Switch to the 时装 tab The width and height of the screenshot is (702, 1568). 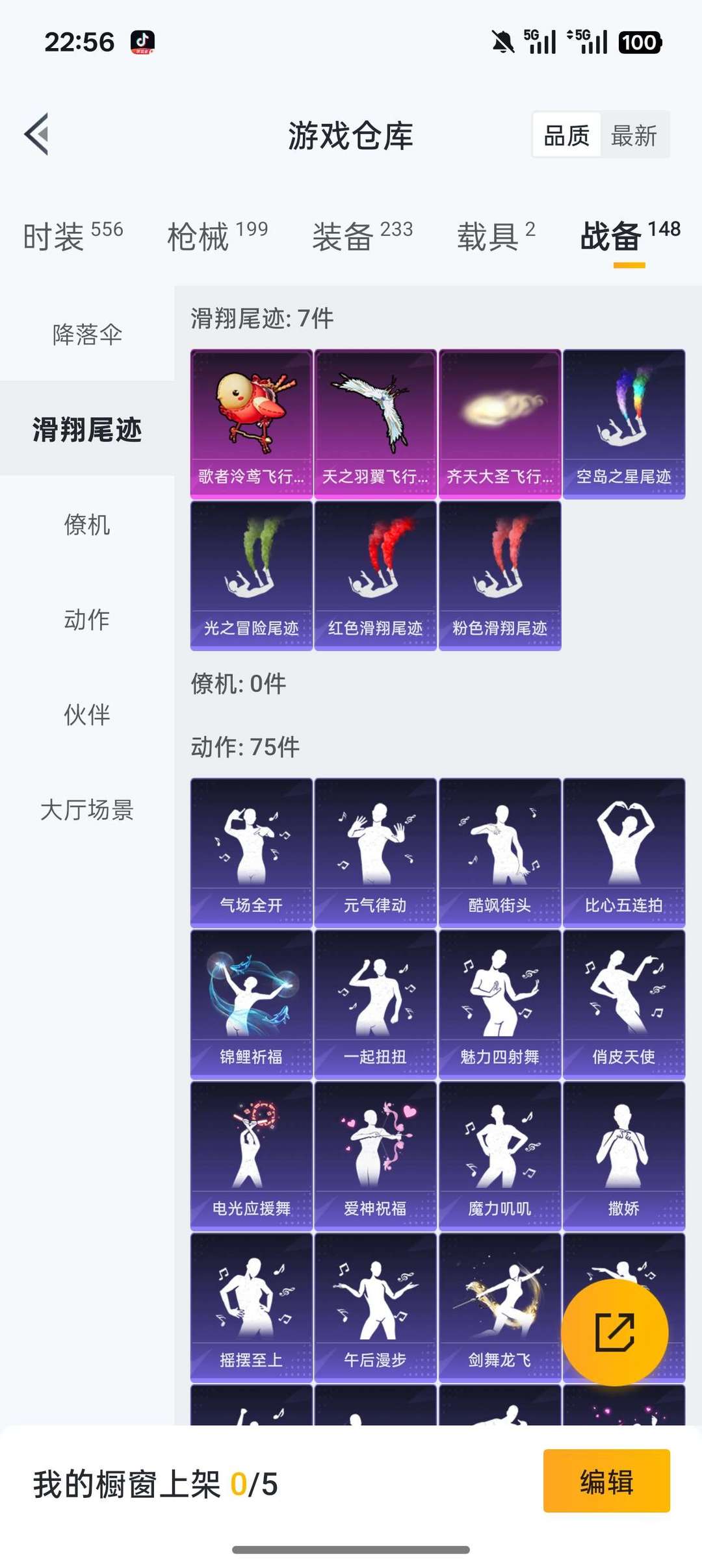[73, 236]
